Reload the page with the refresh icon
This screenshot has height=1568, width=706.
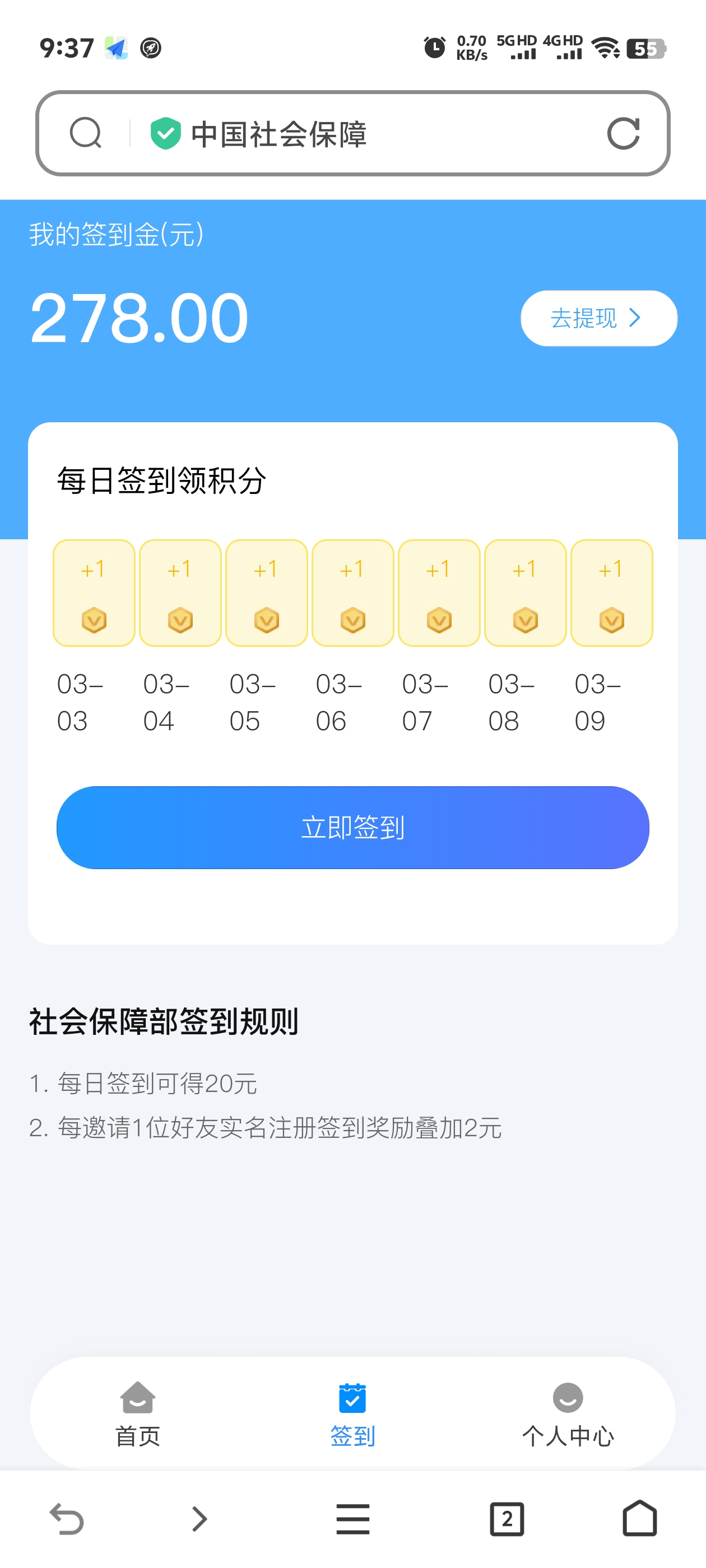623,133
